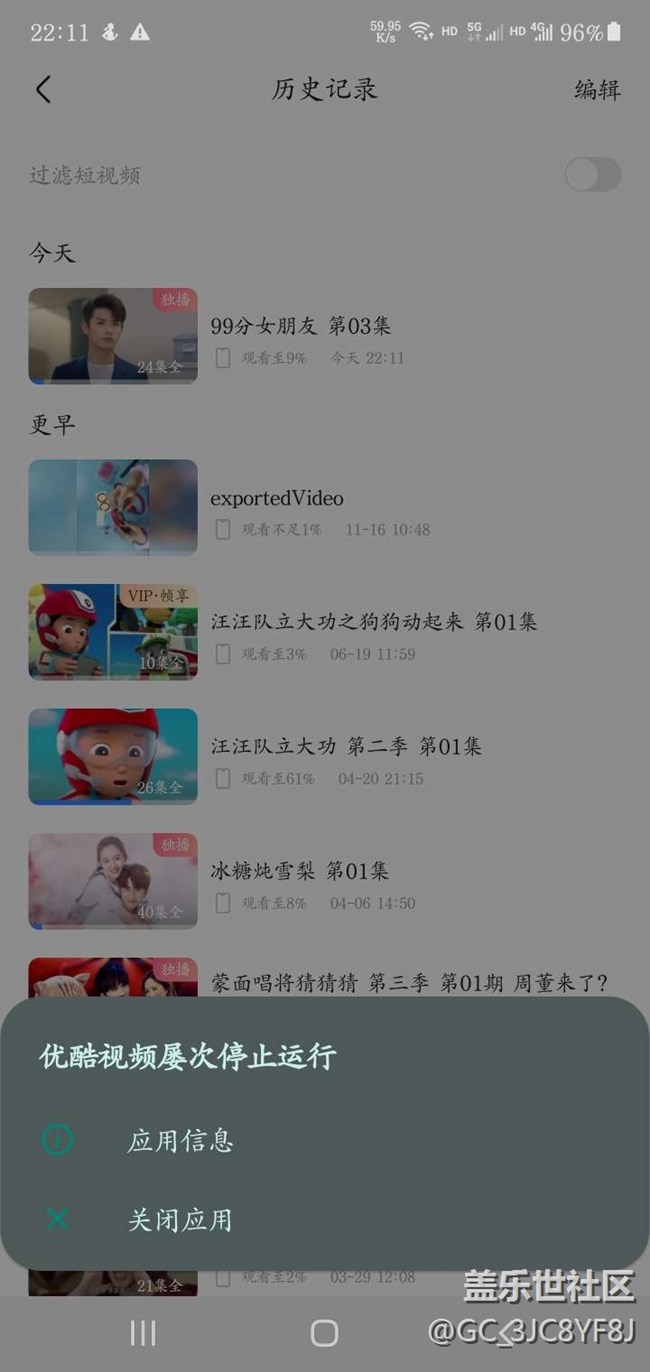The image size is (650, 1372).
Task: Open 99分女朋友 第03集
Action: [x=300, y=326]
